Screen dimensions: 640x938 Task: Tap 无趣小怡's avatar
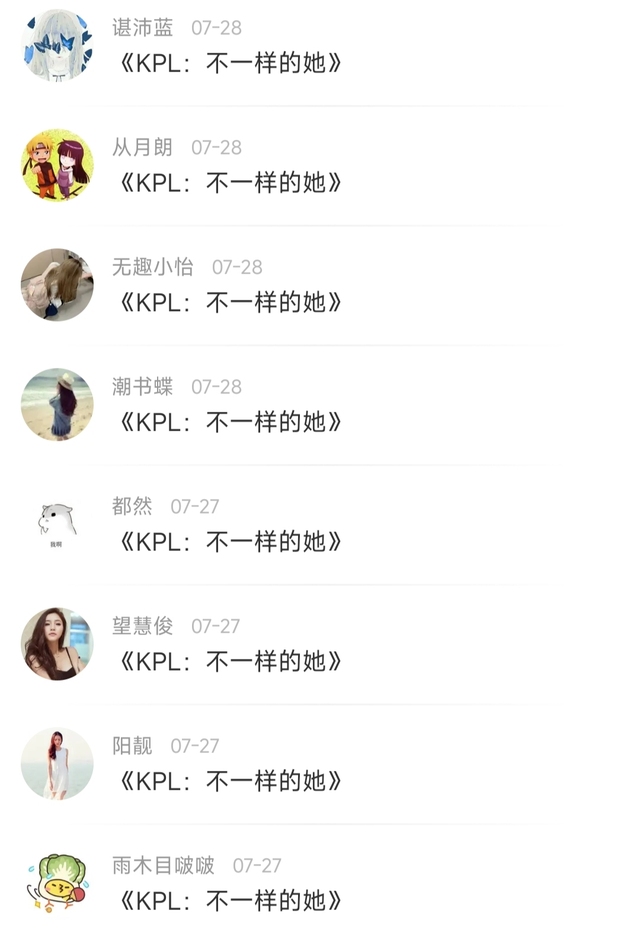[x=57, y=285]
